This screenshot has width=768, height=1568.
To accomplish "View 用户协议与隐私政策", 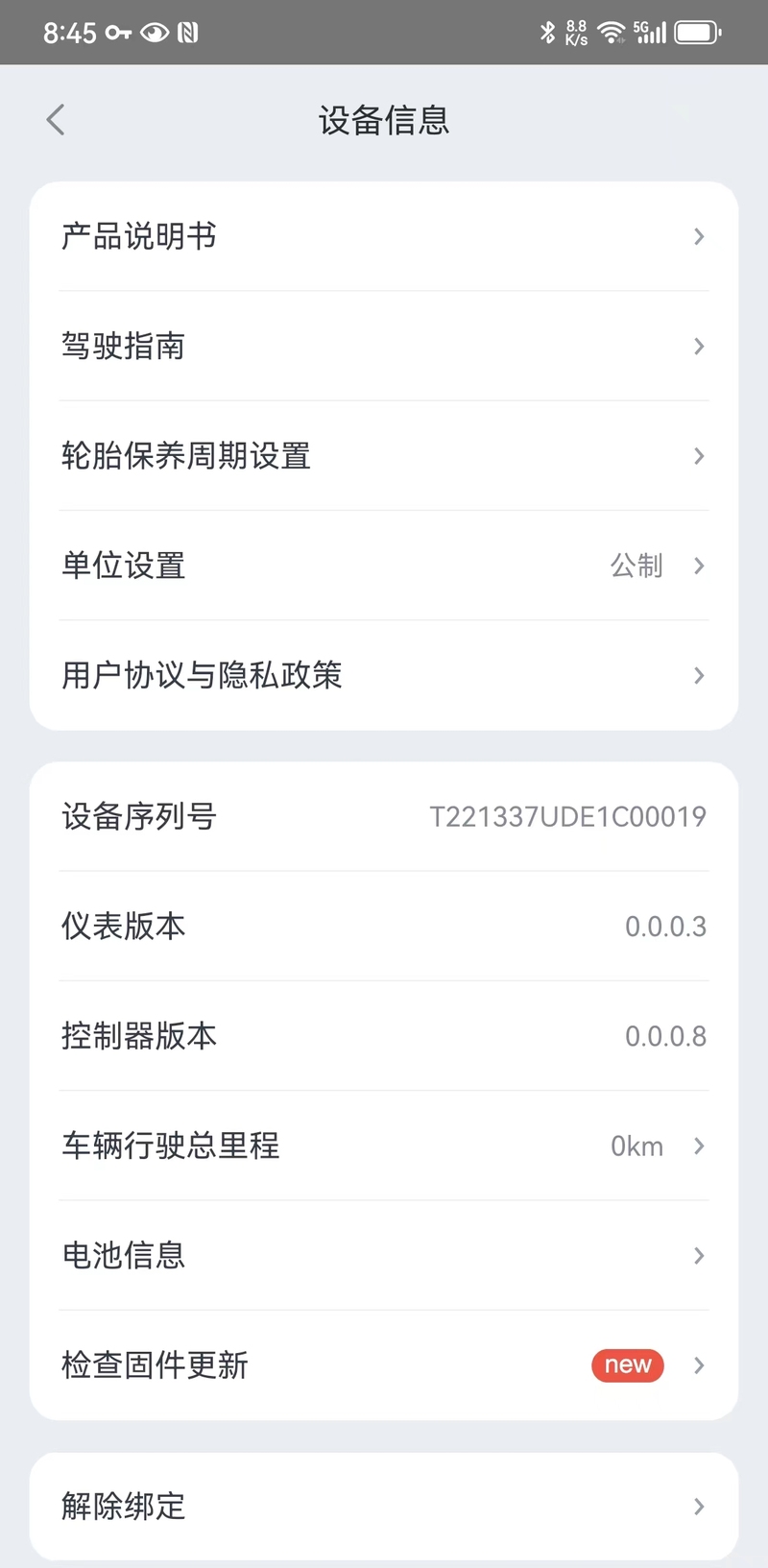I will pyautogui.click(x=384, y=675).
